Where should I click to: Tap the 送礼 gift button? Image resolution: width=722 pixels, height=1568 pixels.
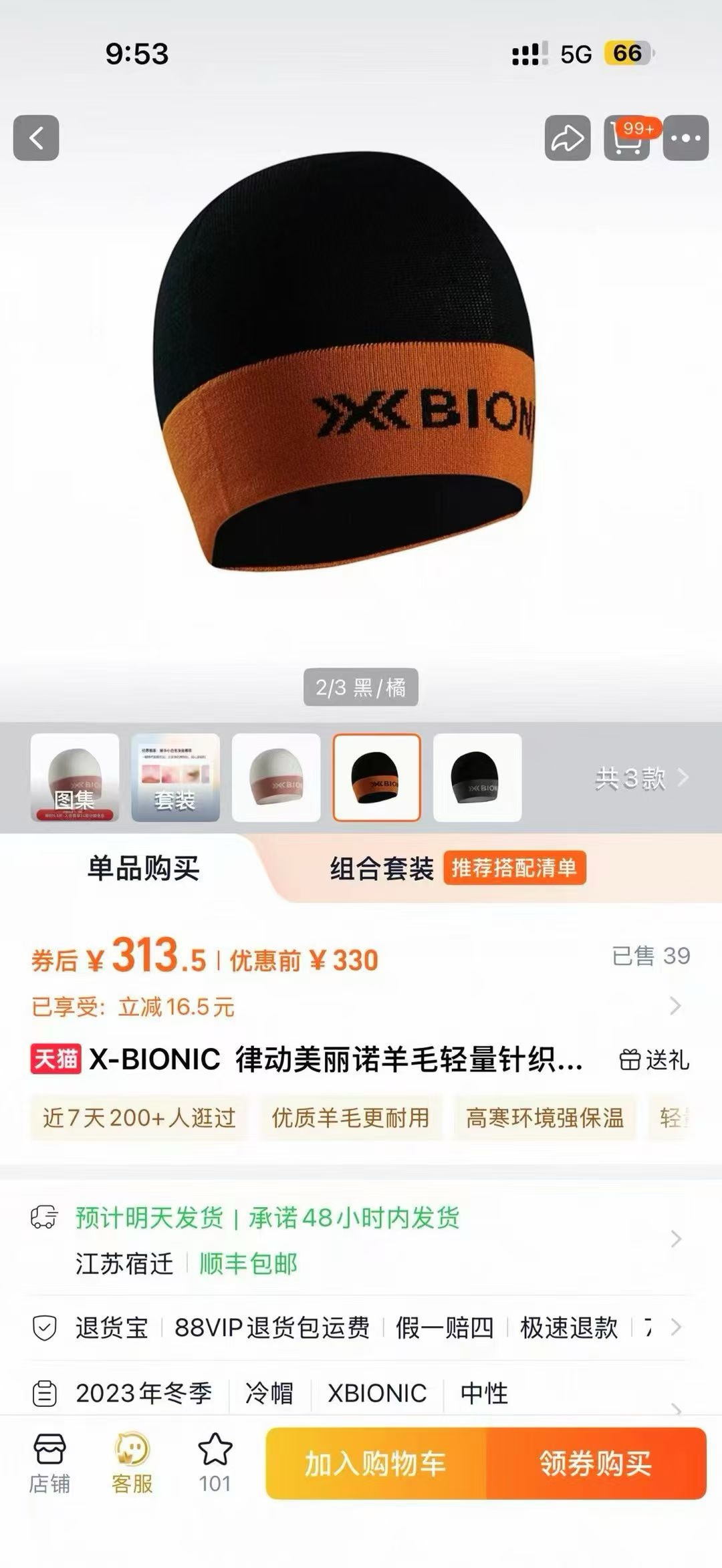pyautogui.click(x=654, y=1060)
